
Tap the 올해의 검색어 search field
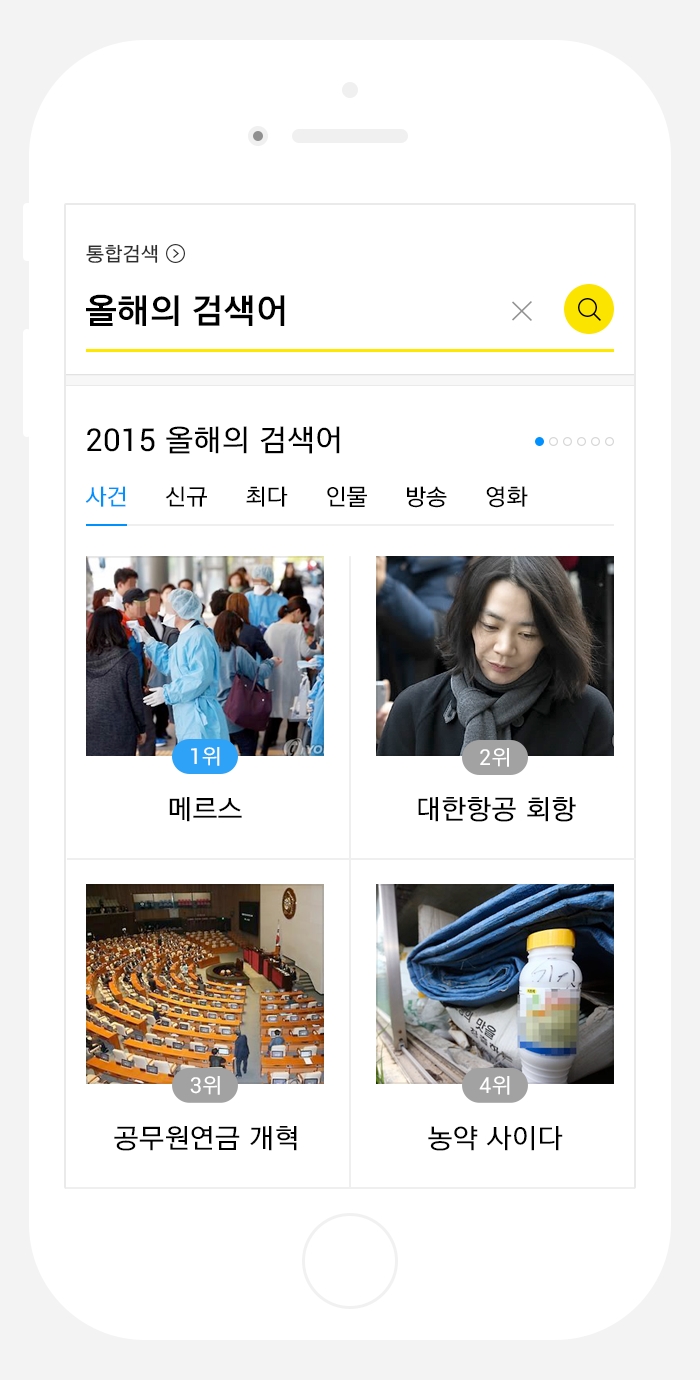(x=290, y=311)
